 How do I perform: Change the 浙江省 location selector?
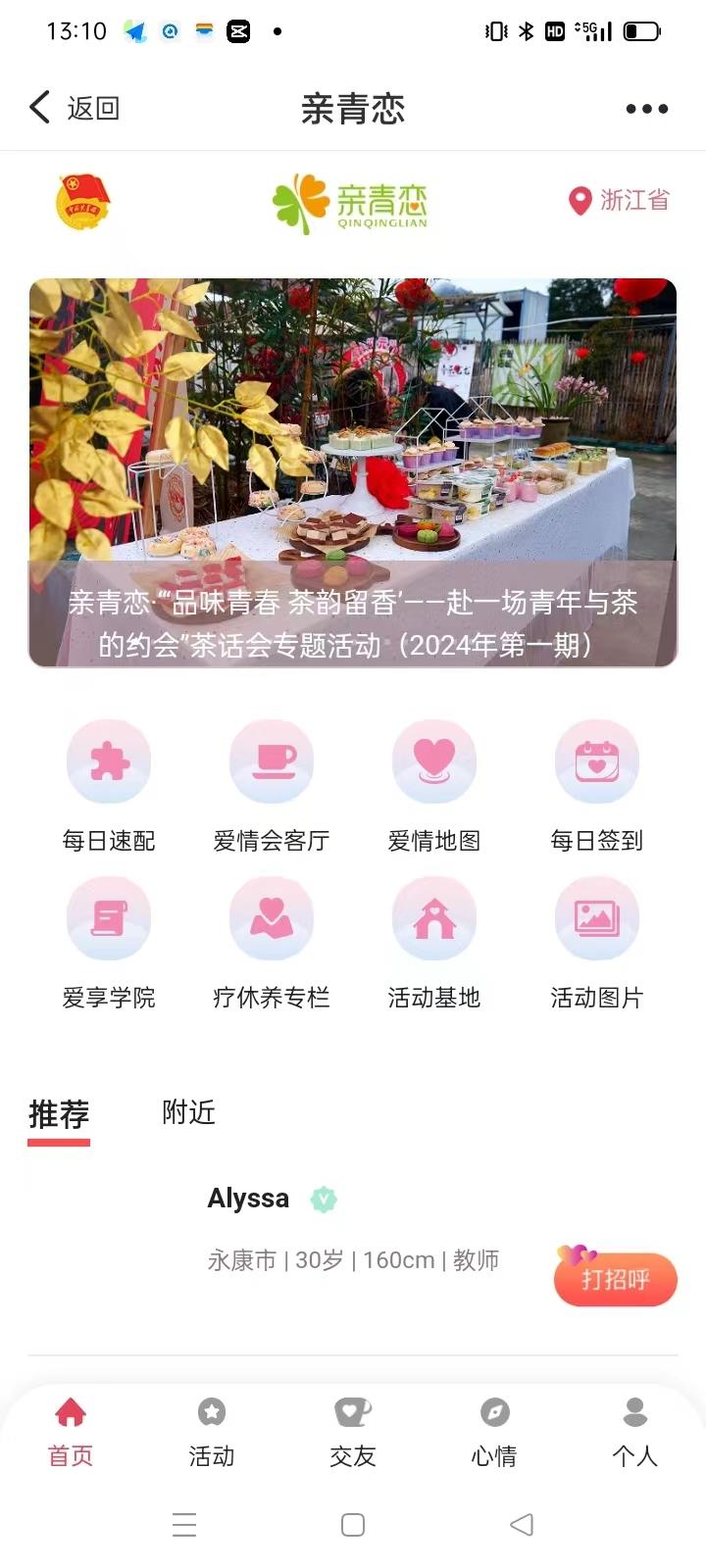point(619,201)
